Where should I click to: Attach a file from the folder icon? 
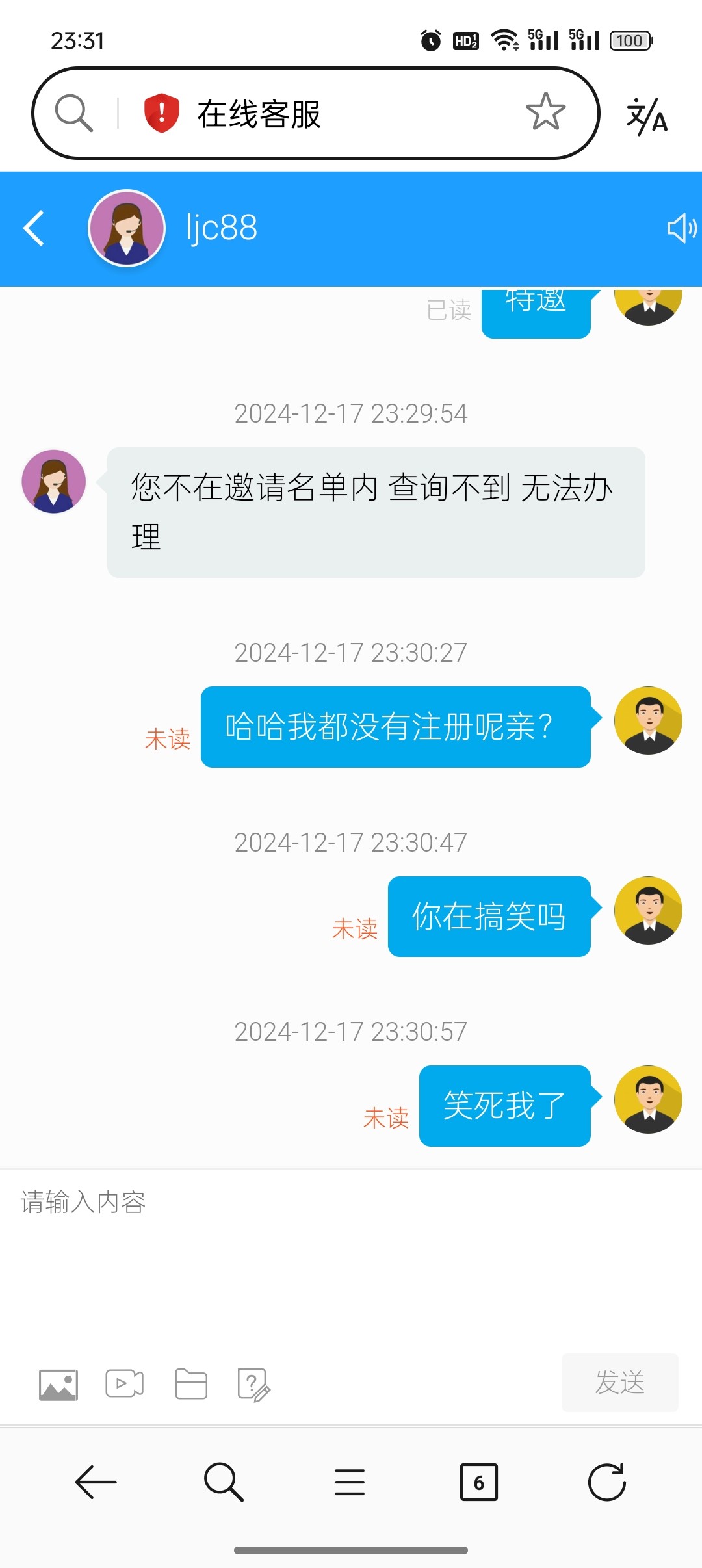click(191, 1383)
